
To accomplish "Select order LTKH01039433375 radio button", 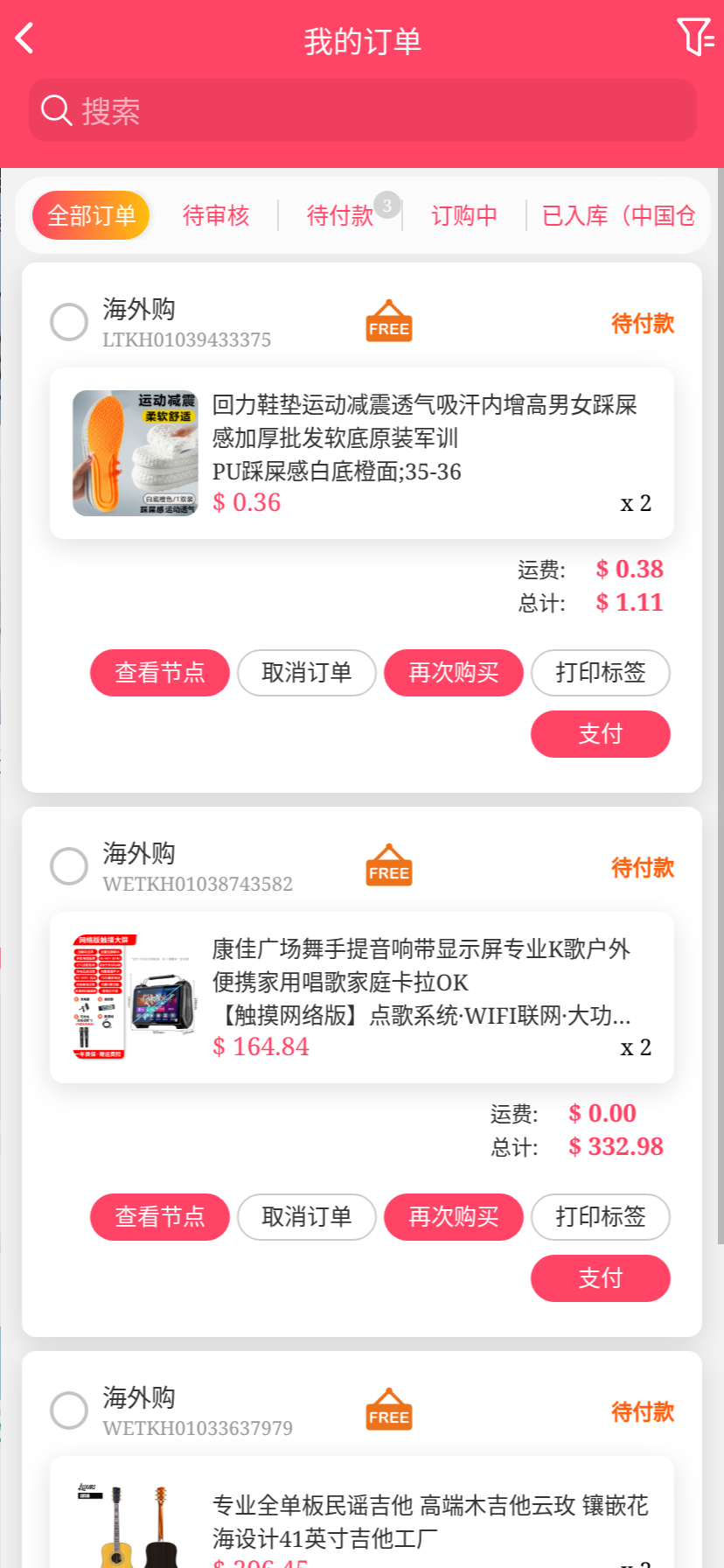I will click(69, 322).
